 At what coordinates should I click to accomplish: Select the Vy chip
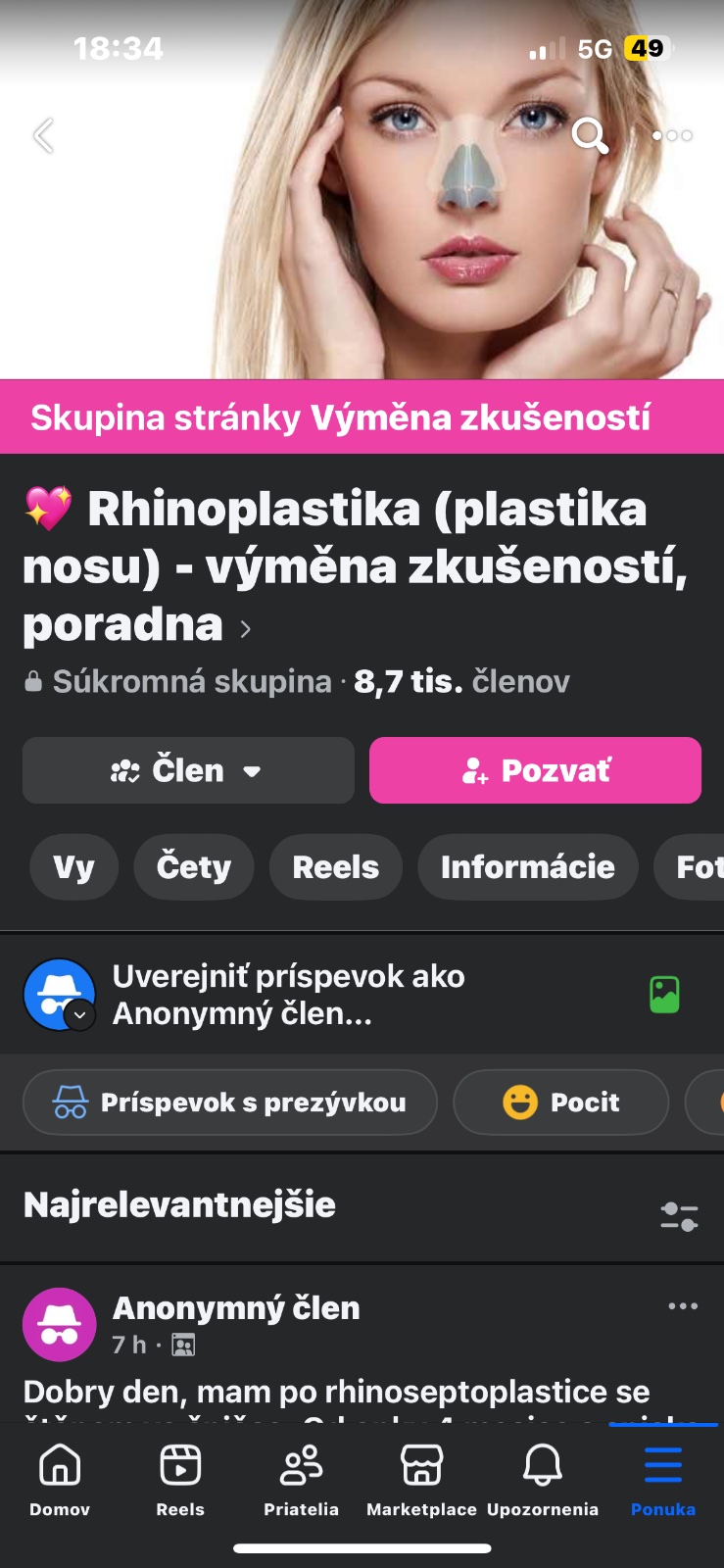[x=73, y=867]
